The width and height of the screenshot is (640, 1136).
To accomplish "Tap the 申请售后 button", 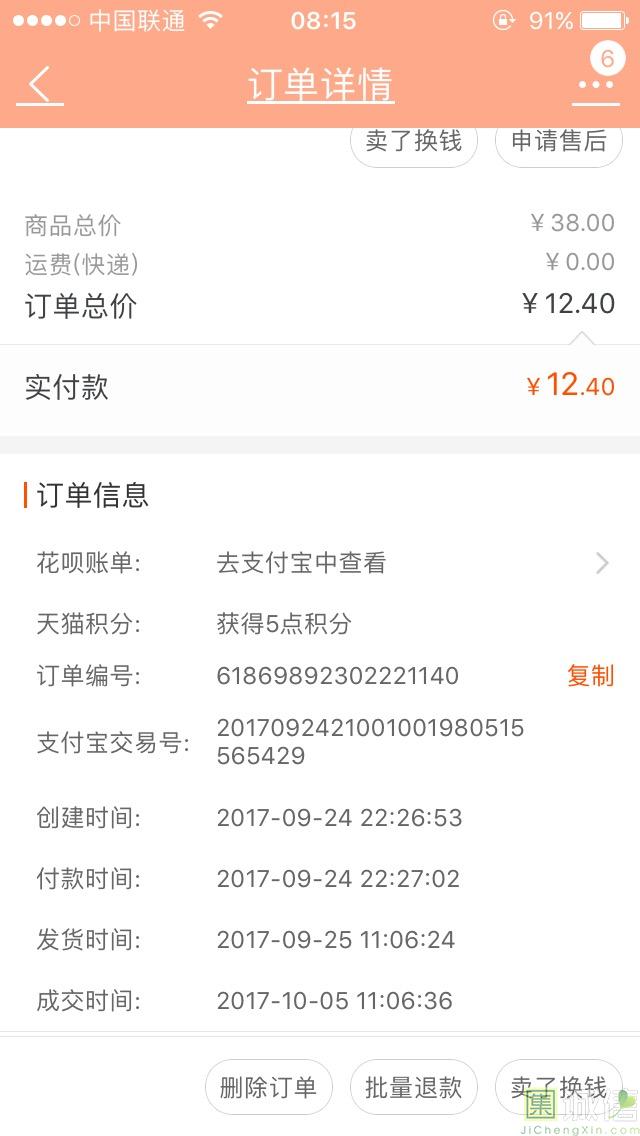I will (558, 143).
